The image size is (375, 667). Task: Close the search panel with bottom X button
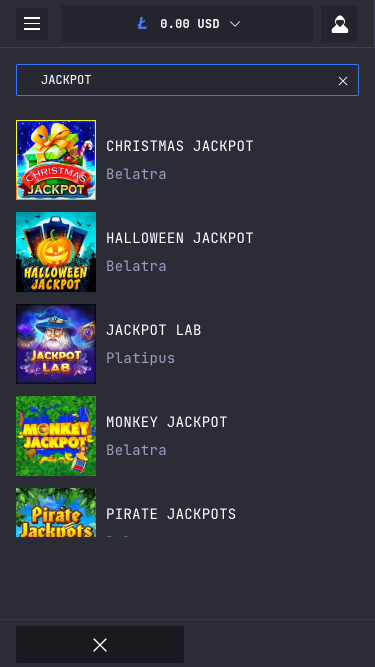coord(100,644)
